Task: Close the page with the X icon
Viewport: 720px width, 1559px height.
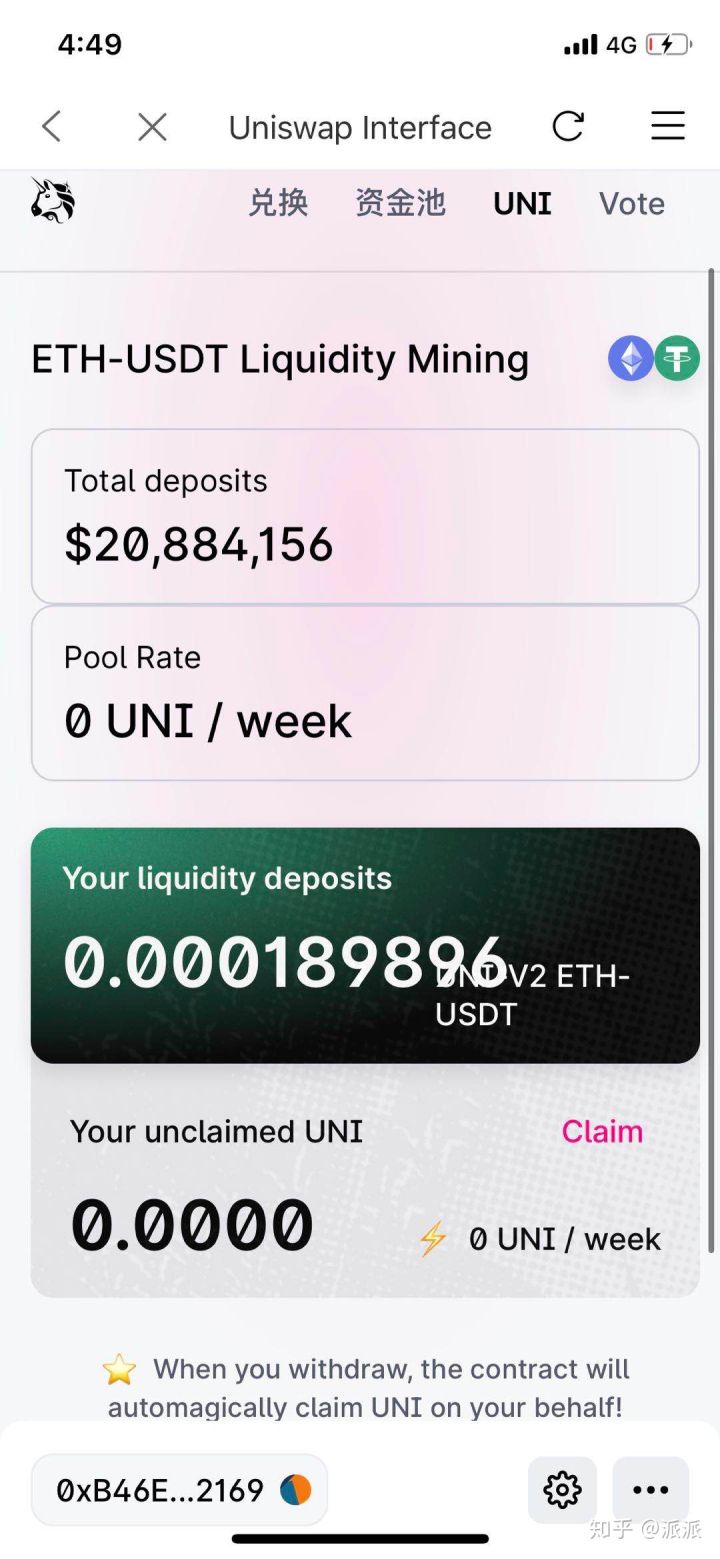Action: (x=151, y=126)
